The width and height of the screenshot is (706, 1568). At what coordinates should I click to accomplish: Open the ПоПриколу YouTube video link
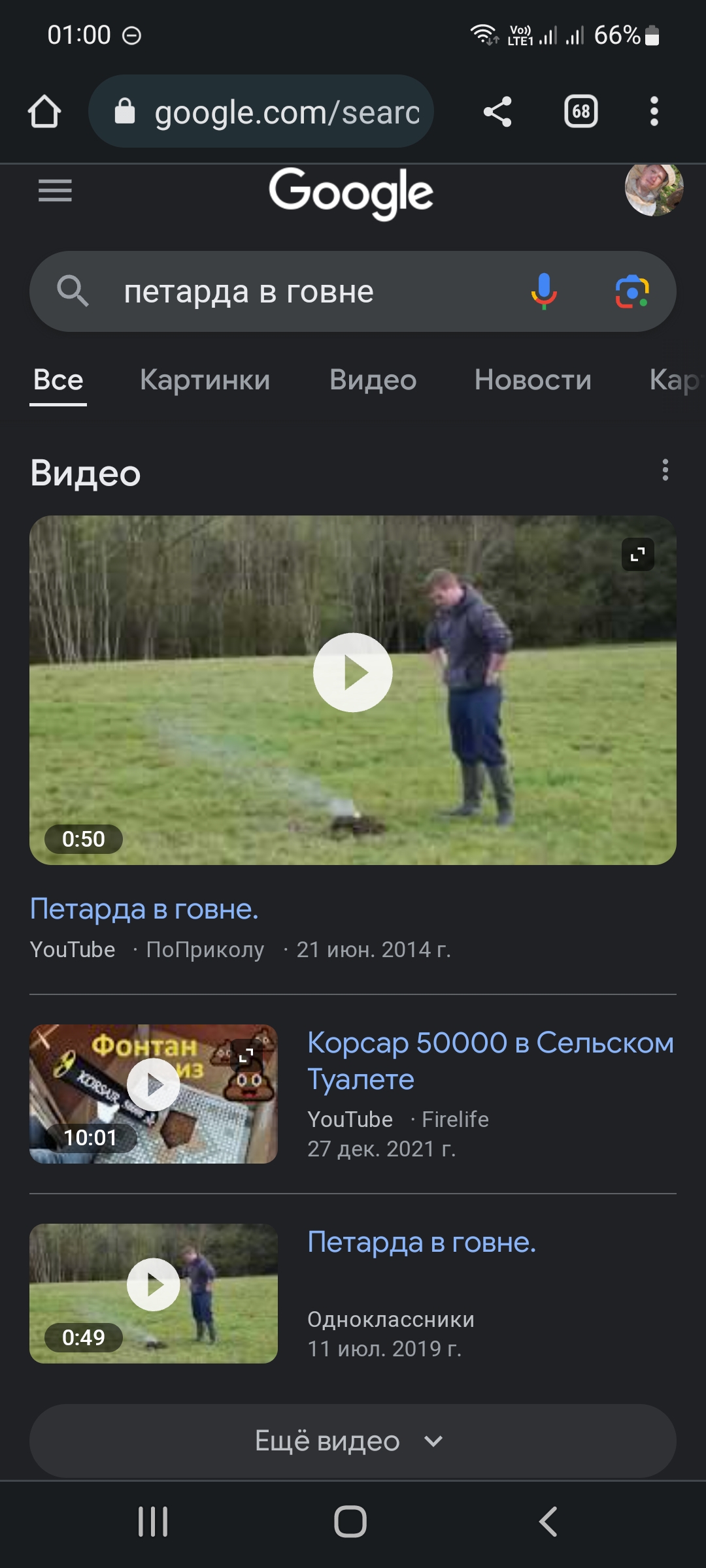click(x=144, y=909)
